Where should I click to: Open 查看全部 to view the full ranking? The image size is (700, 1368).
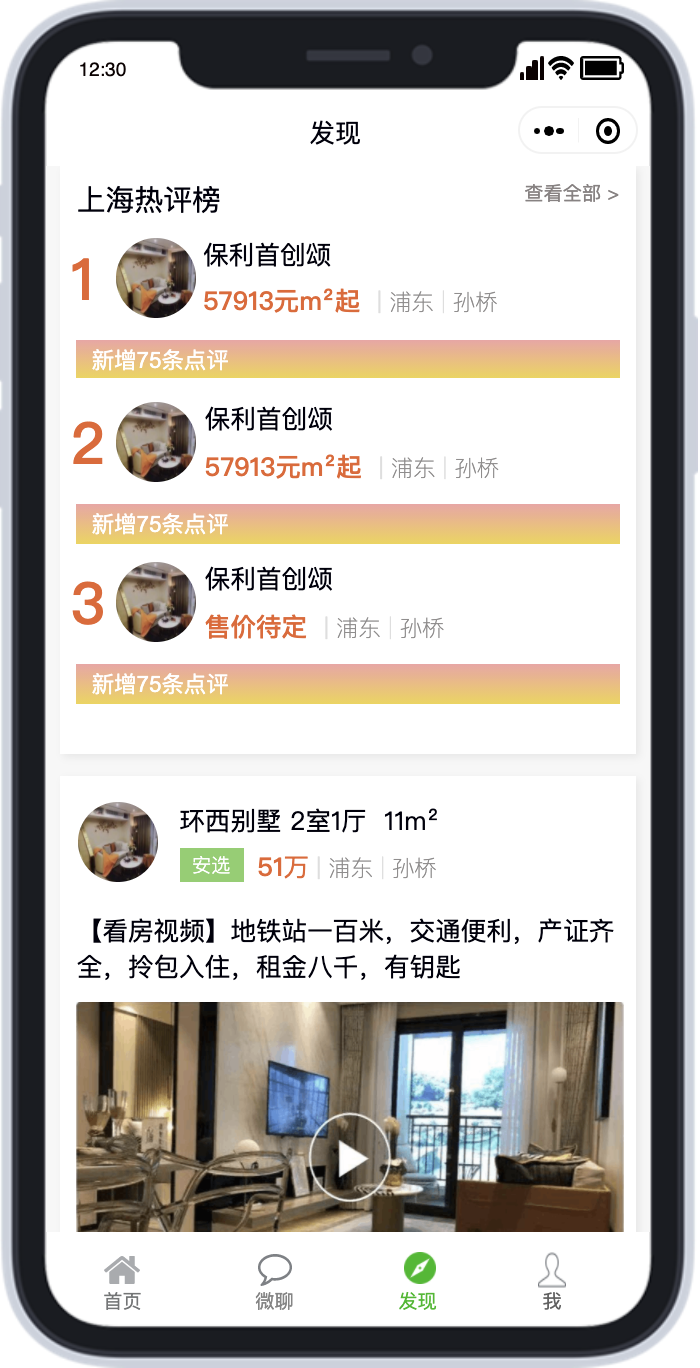tap(571, 194)
